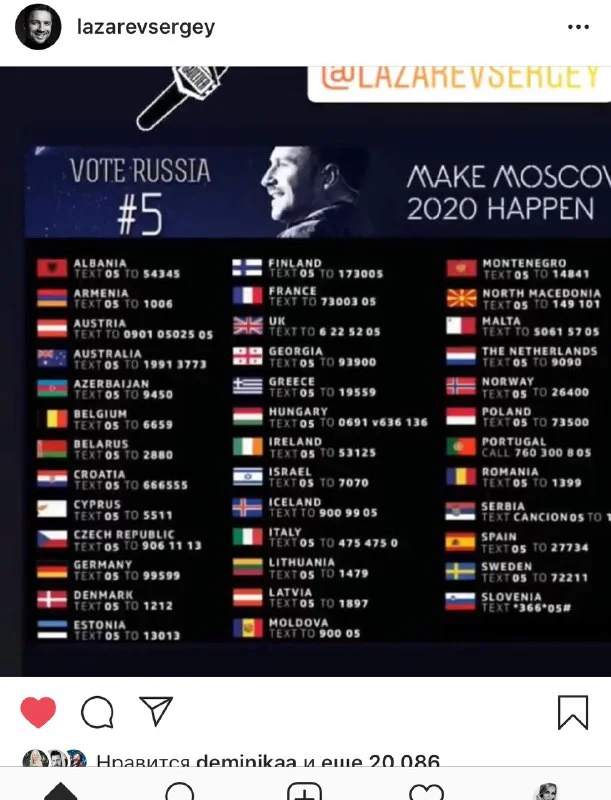Open the Vote Russia post image
The width and height of the screenshot is (611, 800).
[305, 370]
